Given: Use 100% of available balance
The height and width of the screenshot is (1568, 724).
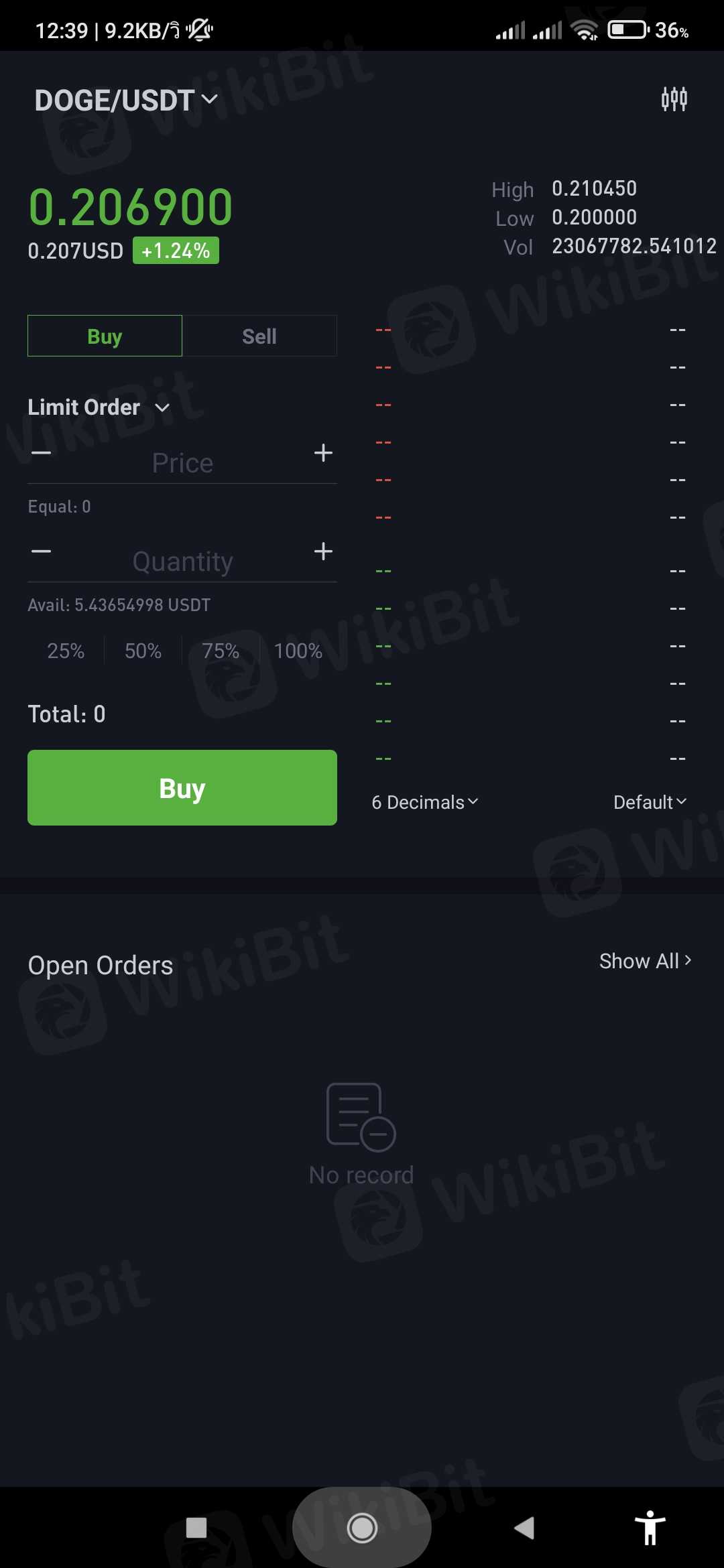Looking at the screenshot, I should [298, 651].
